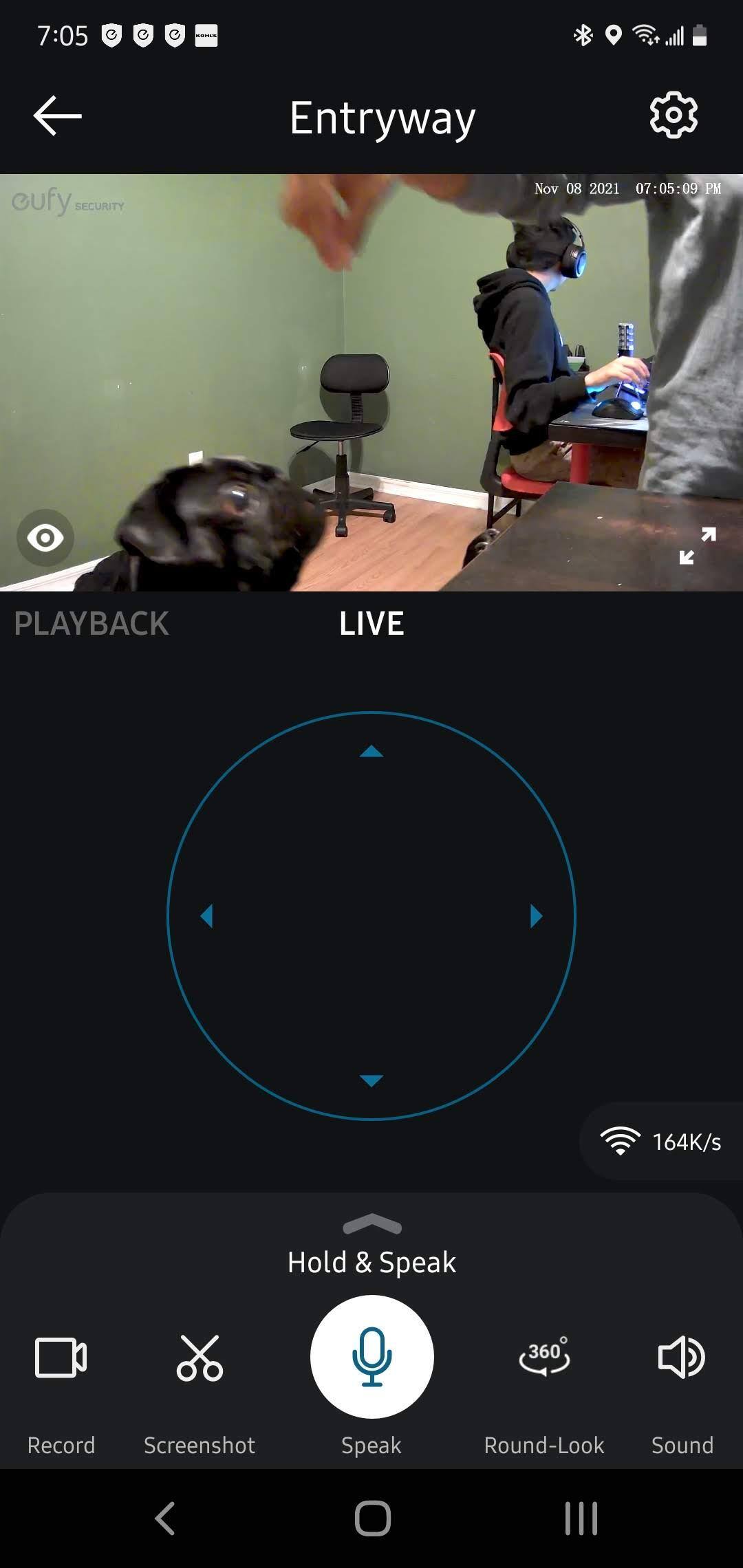Go to the system home screen
743x1568 pixels.
coord(372,1518)
